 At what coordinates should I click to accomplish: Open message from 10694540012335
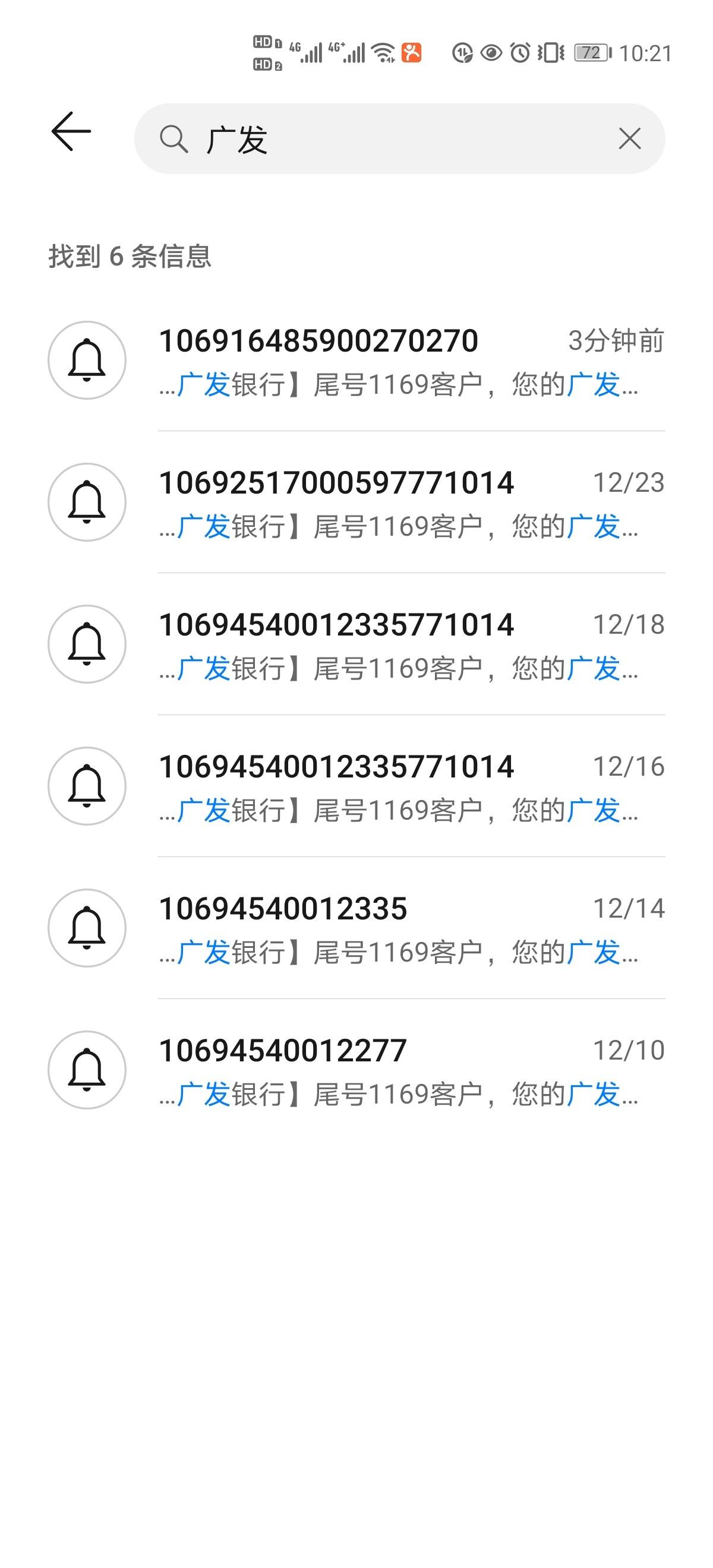pyautogui.click(x=356, y=928)
